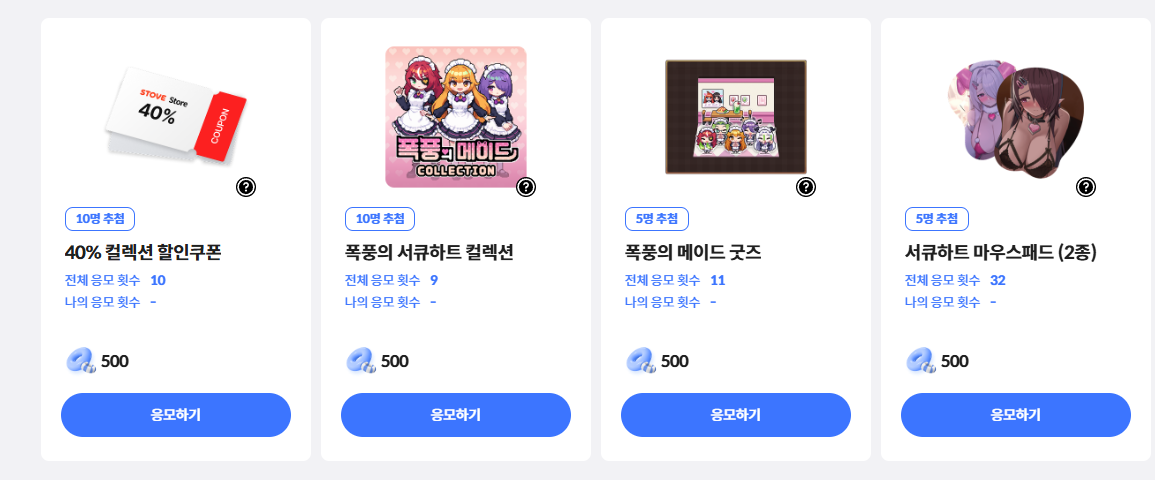View question mark details for 폭풍의 메이드 굿즈
Image resolution: width=1155 pixels, height=480 pixels.
point(806,187)
